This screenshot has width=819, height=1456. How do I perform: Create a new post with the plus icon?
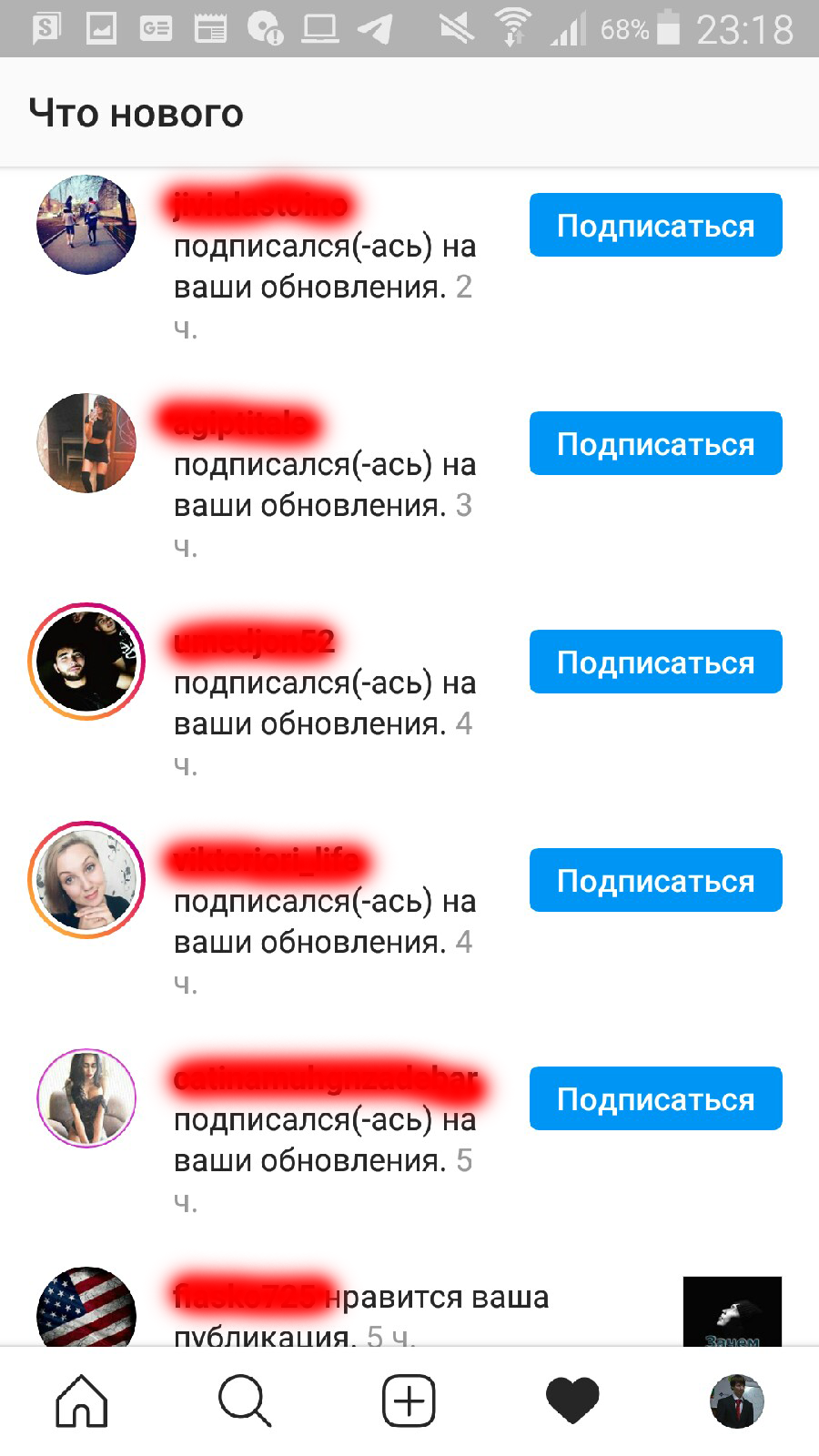pos(409,1400)
